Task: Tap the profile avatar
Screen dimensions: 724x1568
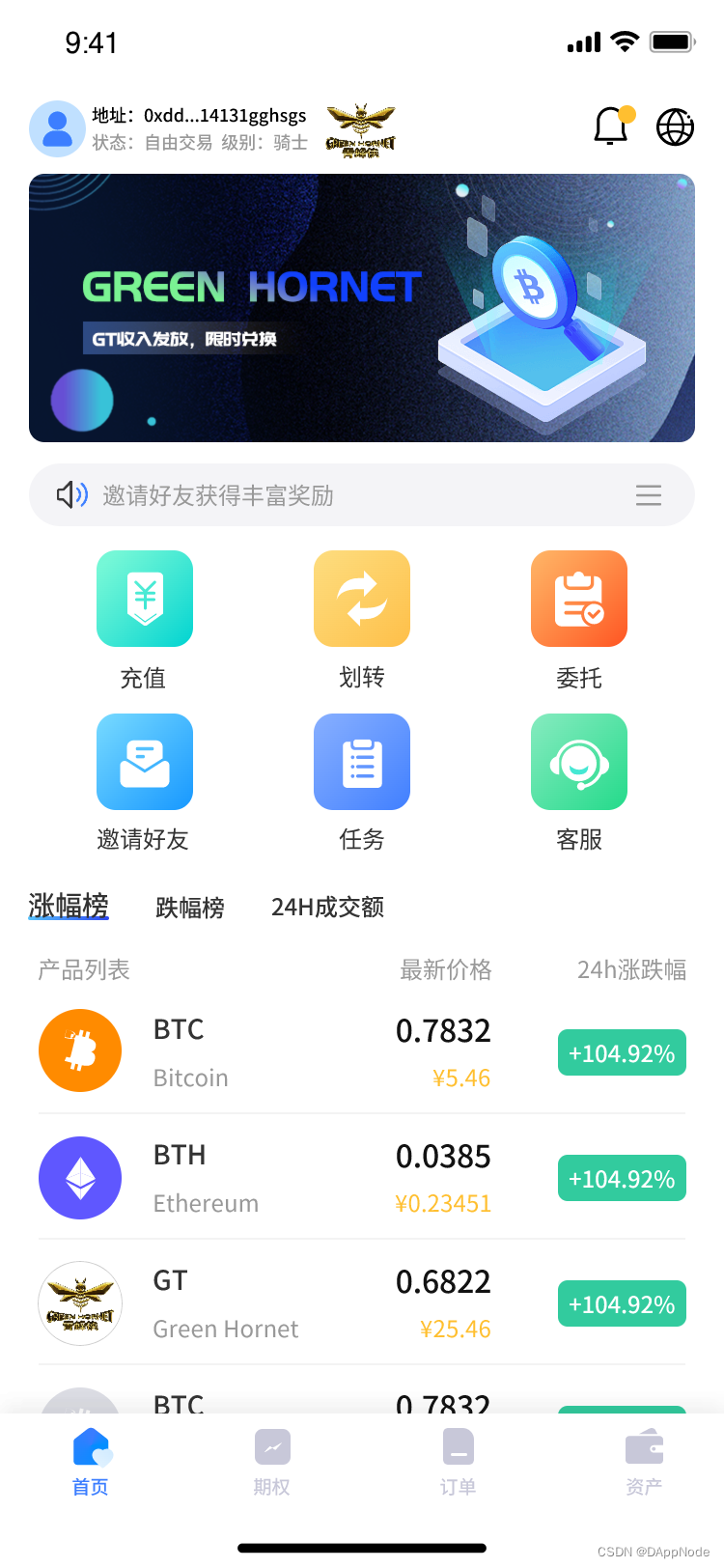Action: point(57,128)
